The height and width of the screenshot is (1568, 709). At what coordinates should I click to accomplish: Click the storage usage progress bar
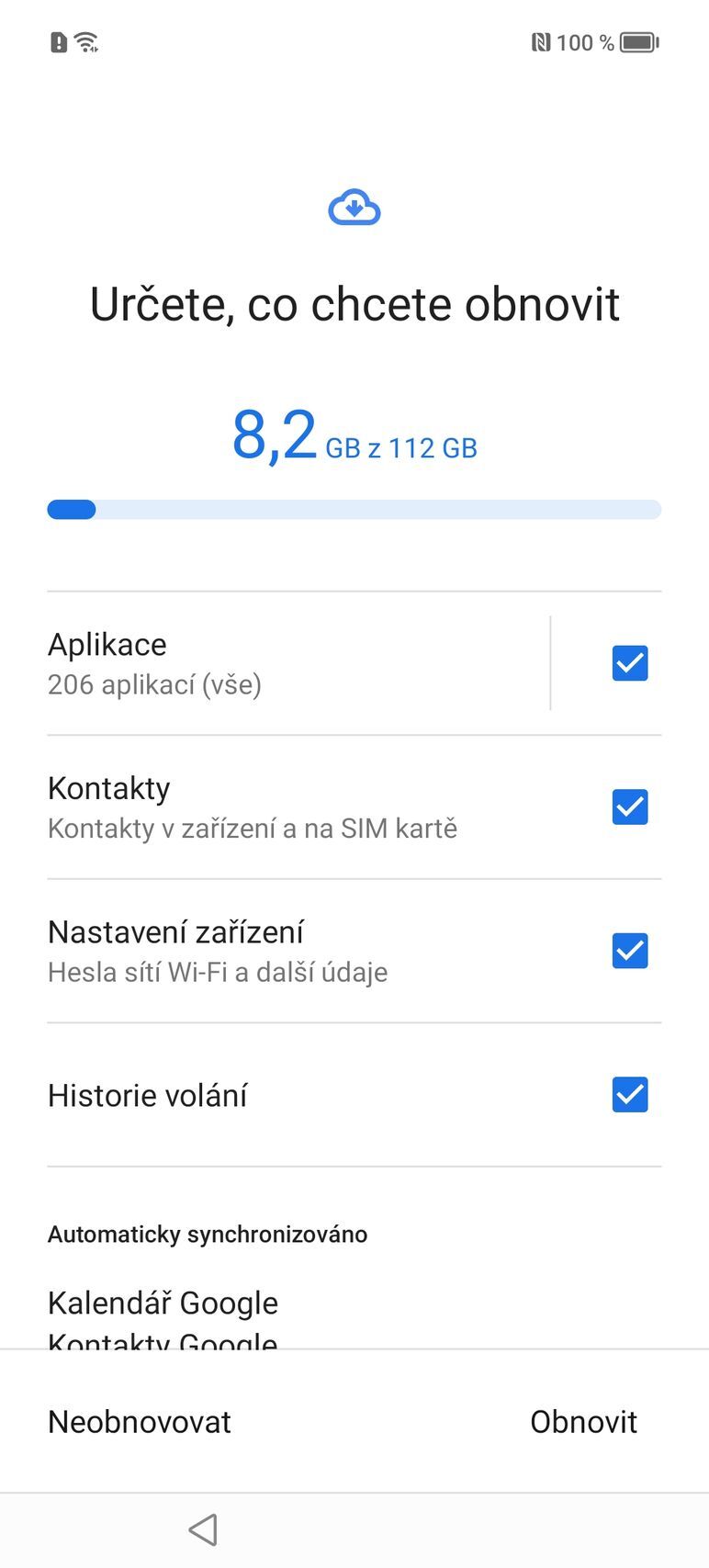click(354, 509)
